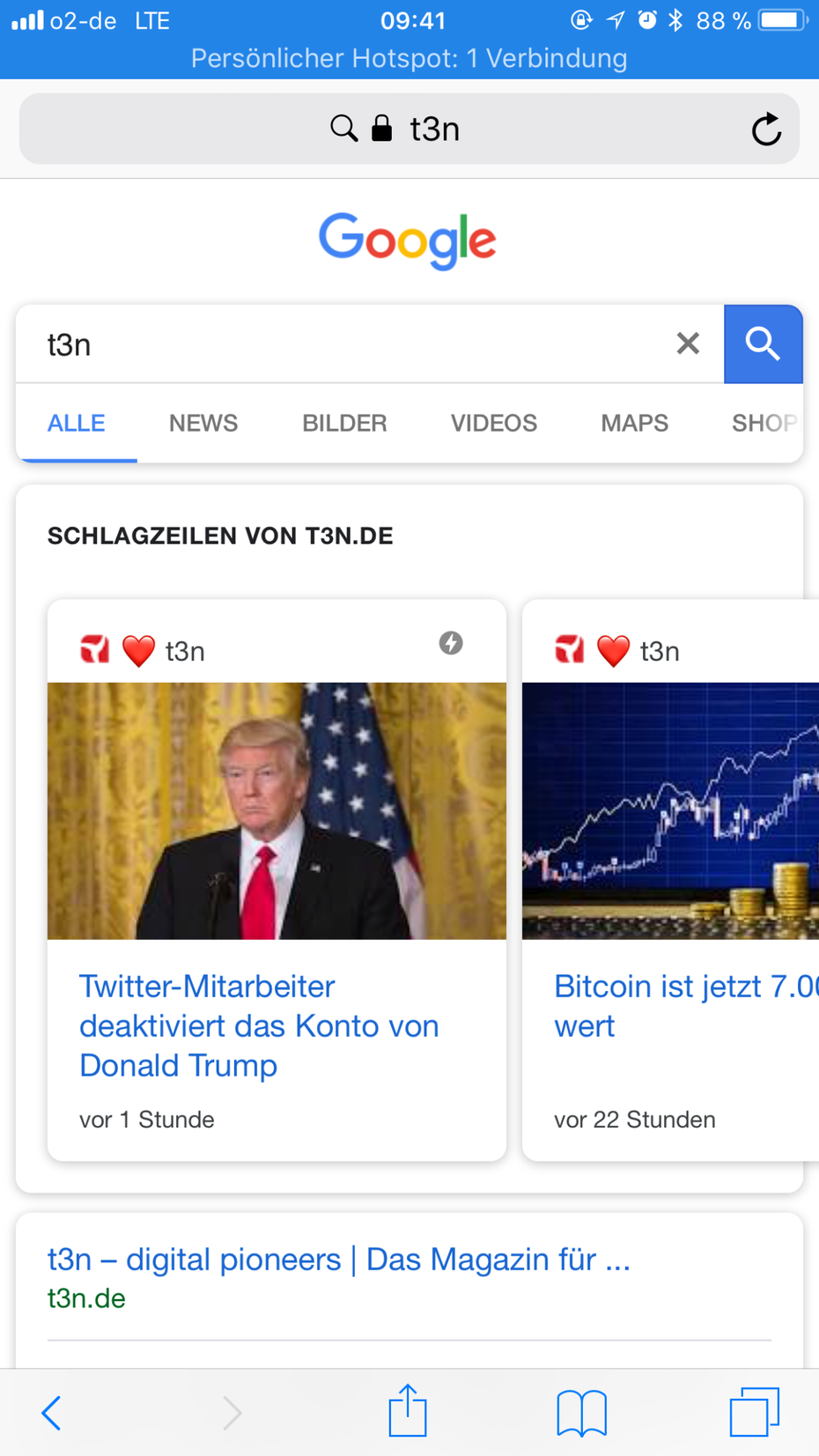Screen dimensions: 819x1456
Task: Open the Safari share sheet
Action: pyautogui.click(x=408, y=1411)
